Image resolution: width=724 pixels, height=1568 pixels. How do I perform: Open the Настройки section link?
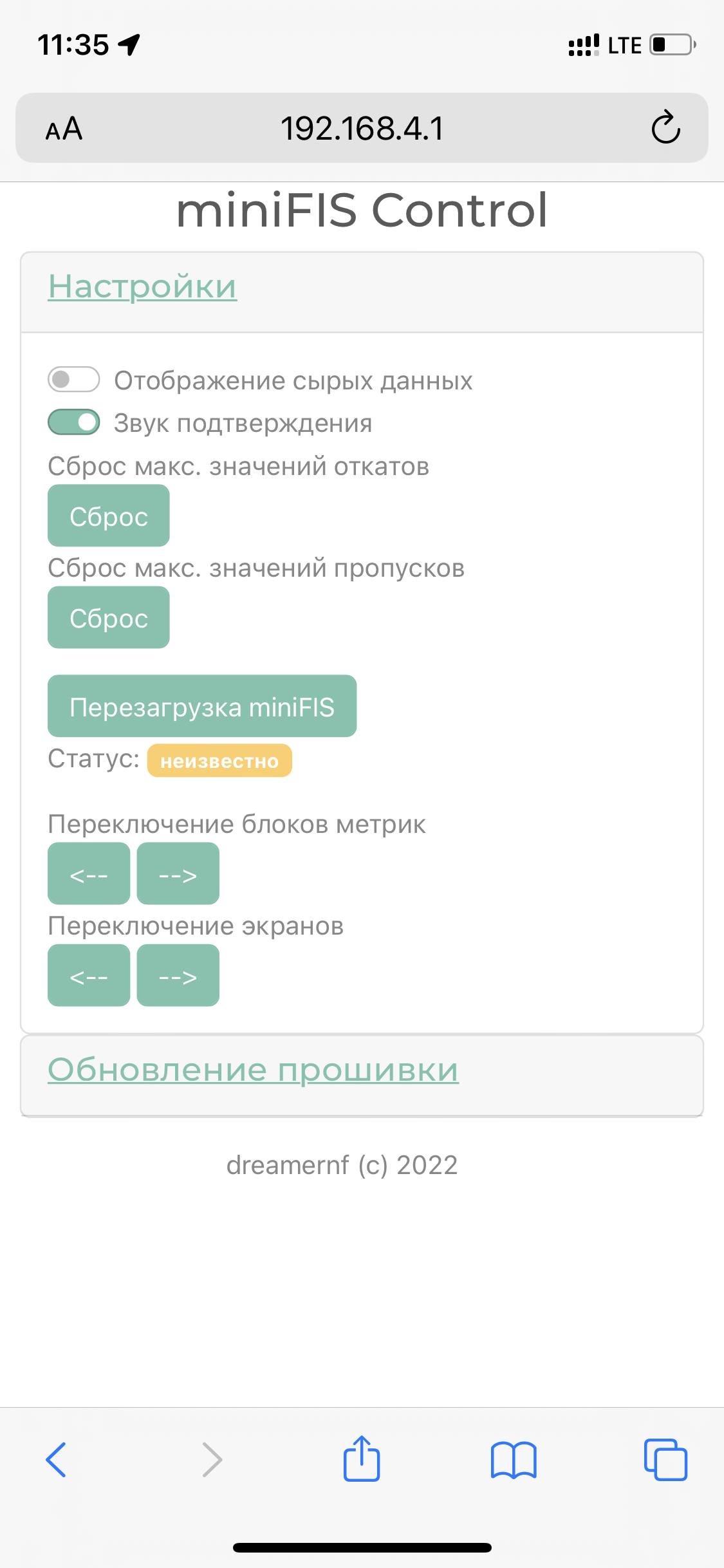(x=142, y=286)
